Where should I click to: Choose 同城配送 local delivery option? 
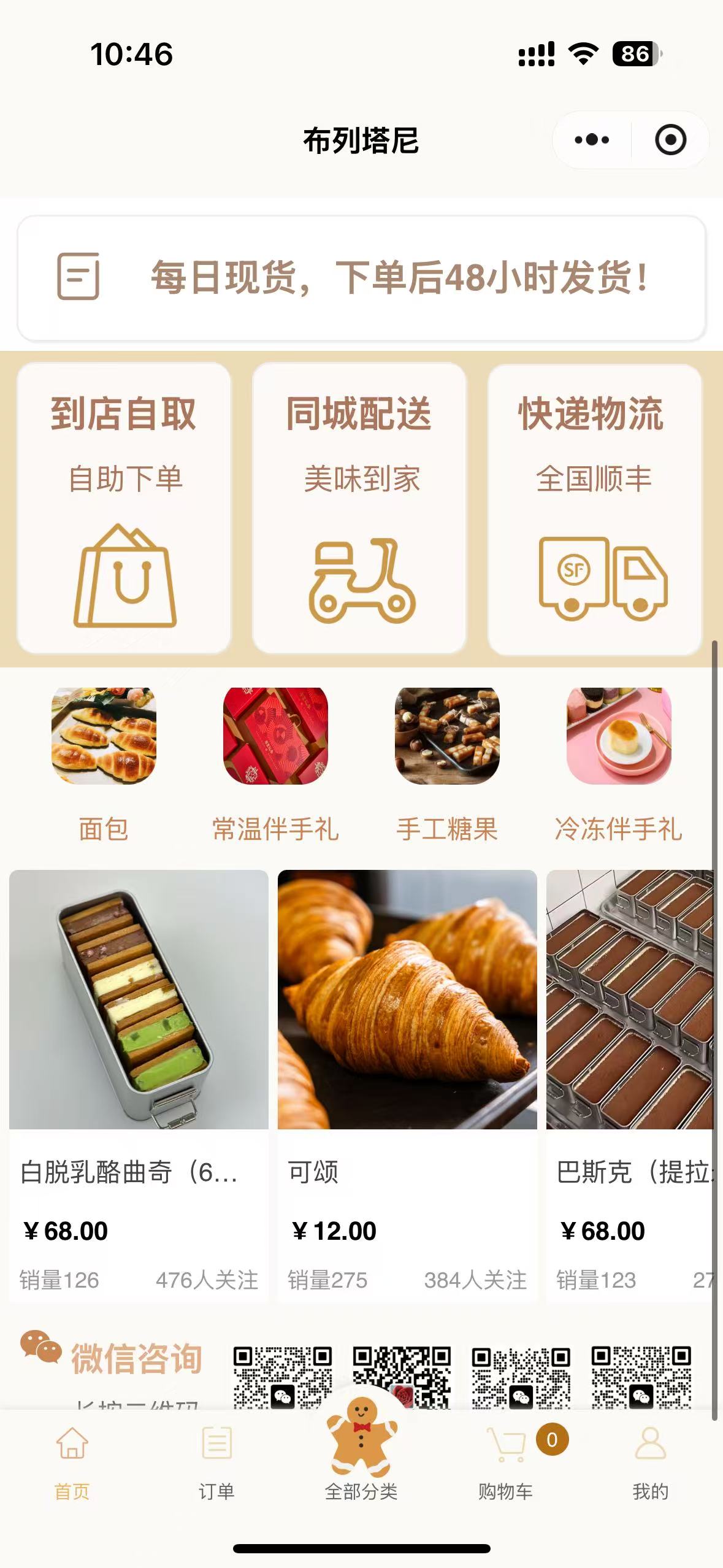point(359,508)
